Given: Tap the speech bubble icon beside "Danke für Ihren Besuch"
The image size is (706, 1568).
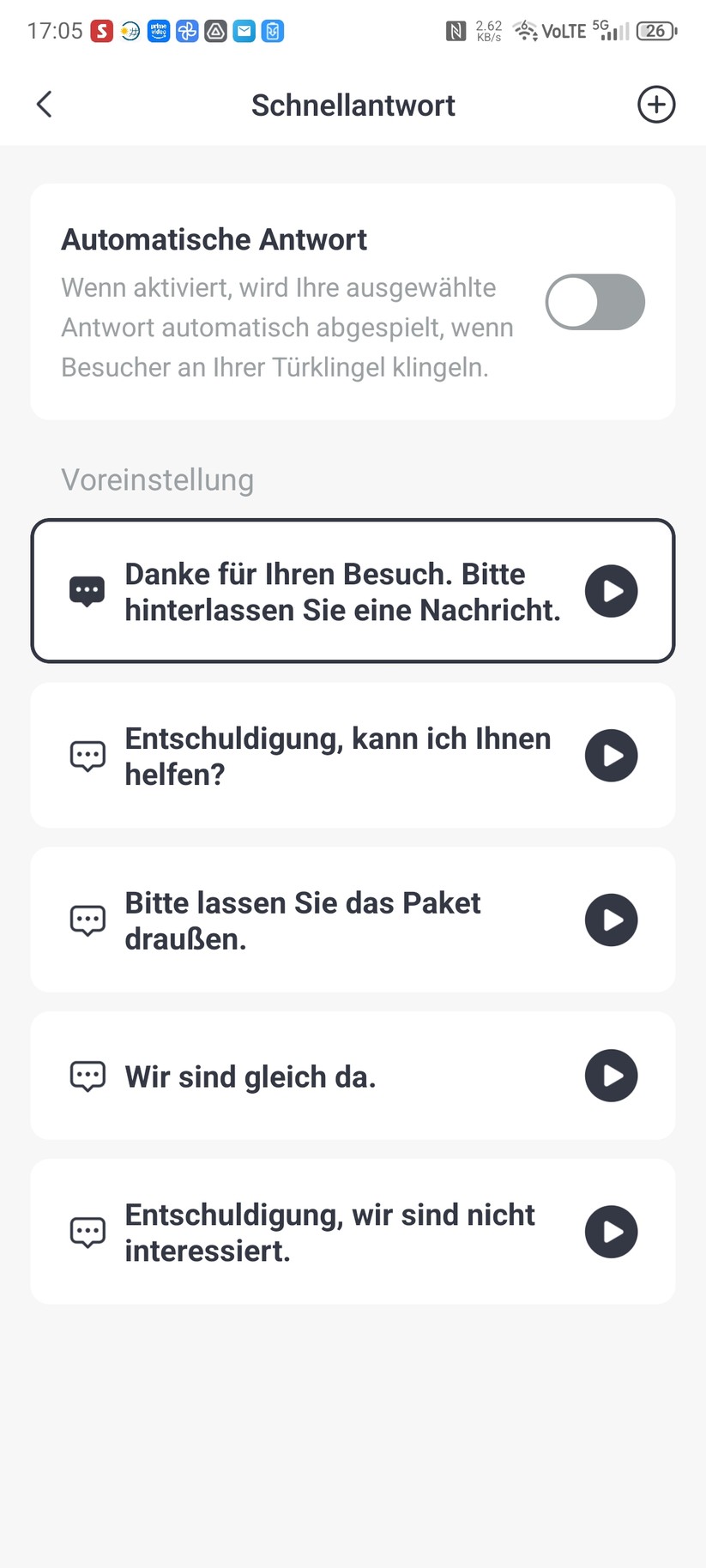Looking at the screenshot, I should (87, 590).
